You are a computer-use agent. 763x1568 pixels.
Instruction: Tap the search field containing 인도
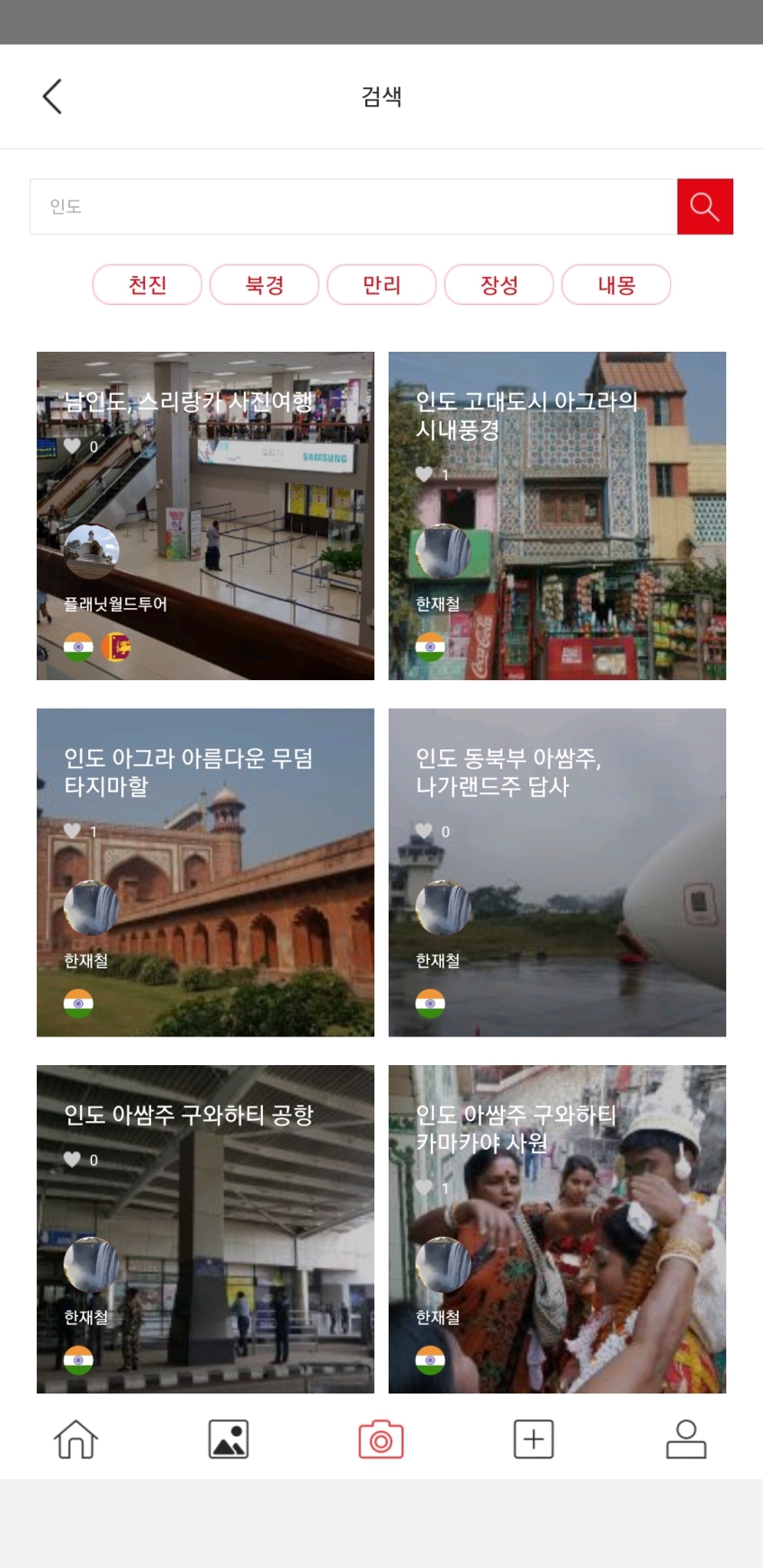click(353, 207)
